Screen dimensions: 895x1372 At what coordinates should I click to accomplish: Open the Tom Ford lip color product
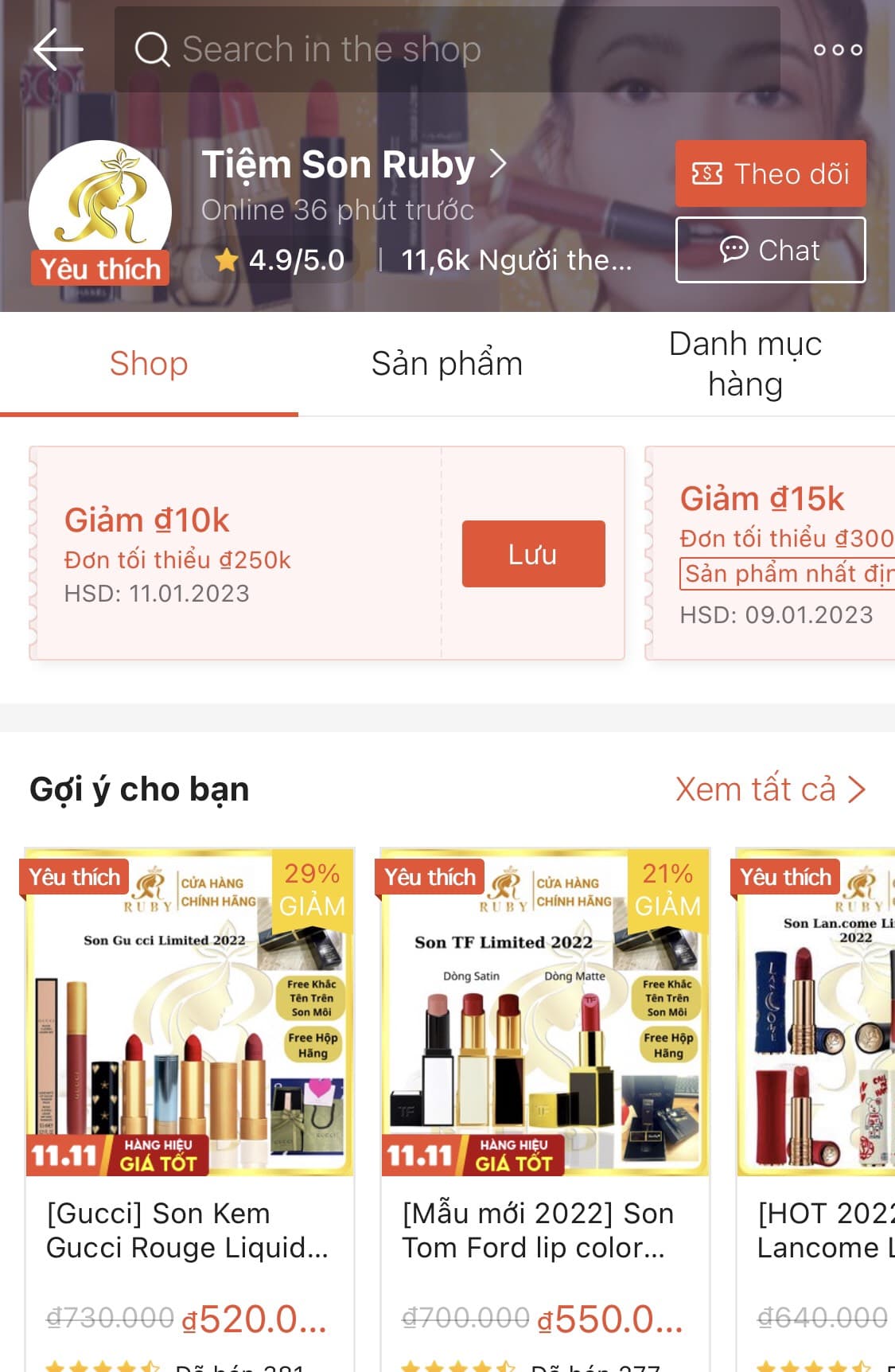(545, 1106)
